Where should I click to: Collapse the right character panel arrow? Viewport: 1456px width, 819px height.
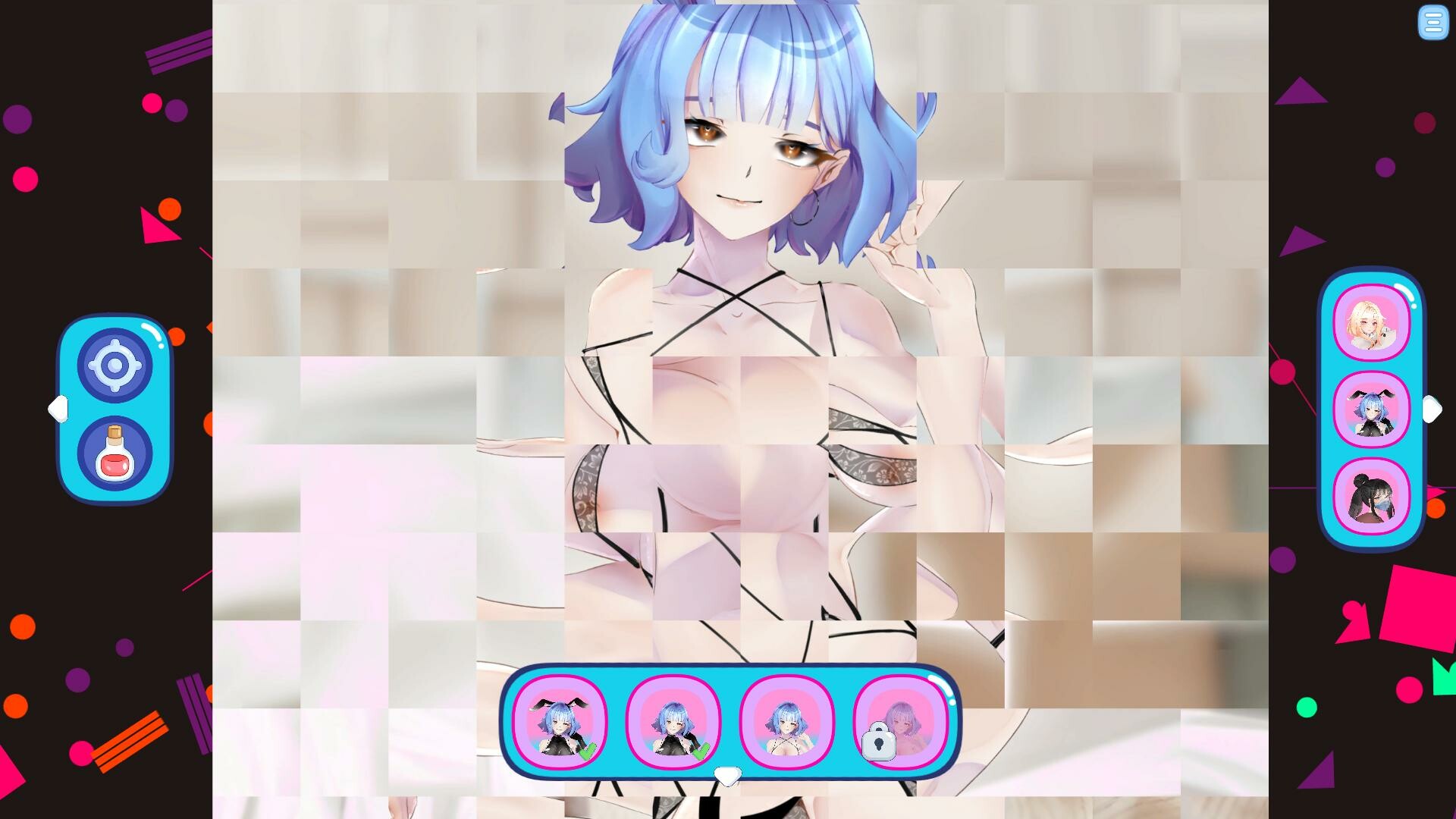1431,409
